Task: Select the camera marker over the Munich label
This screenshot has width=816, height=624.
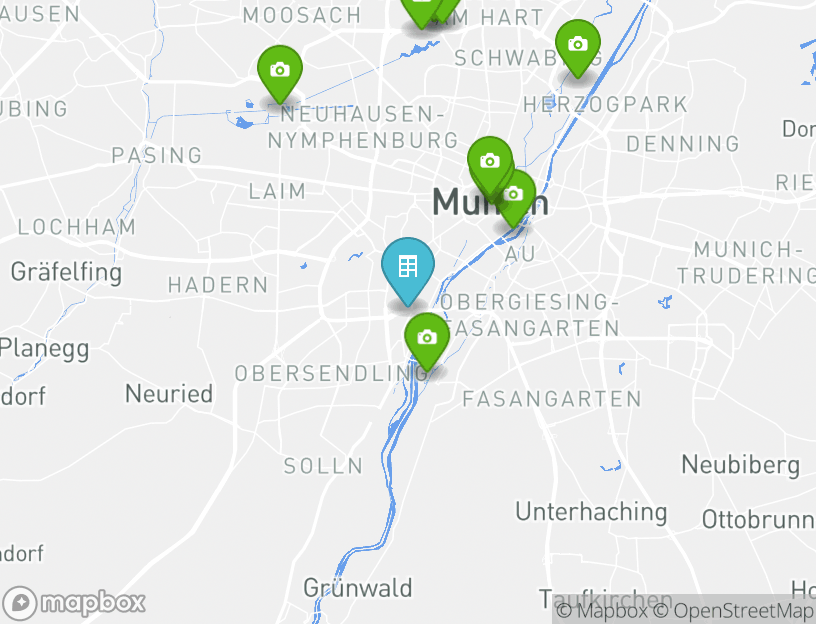Action: (489, 162)
